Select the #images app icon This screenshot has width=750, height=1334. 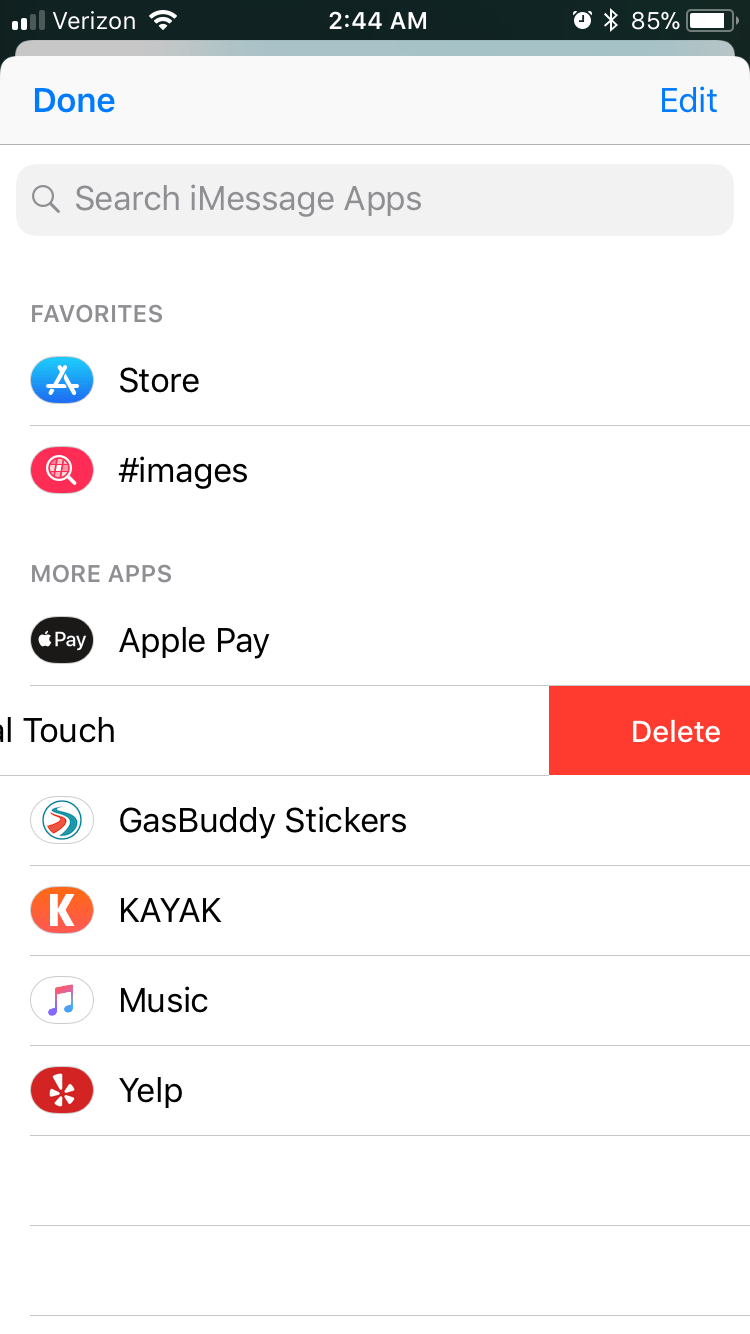62,470
